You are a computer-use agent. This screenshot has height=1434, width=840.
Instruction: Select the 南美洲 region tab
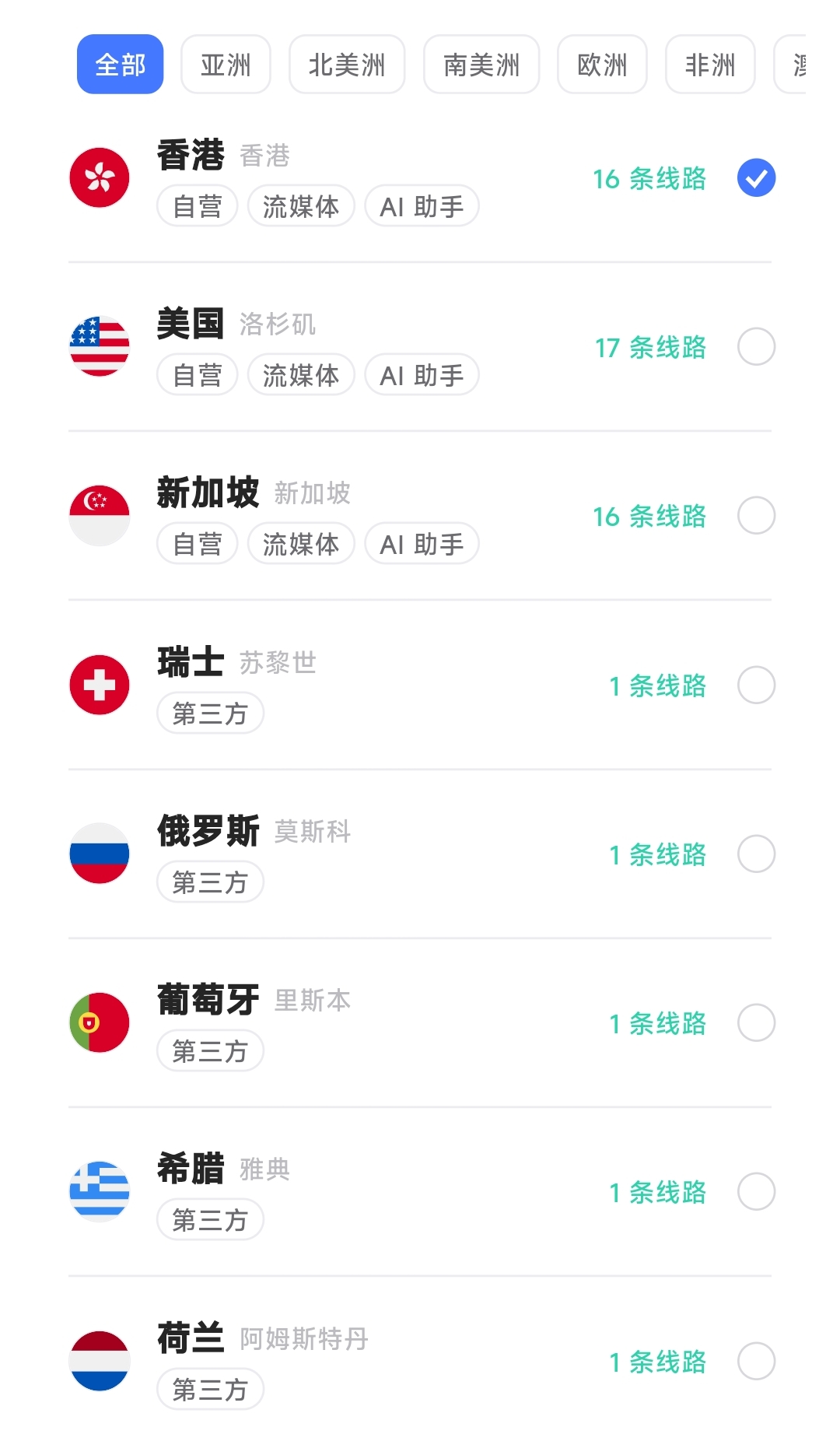pyautogui.click(x=481, y=65)
